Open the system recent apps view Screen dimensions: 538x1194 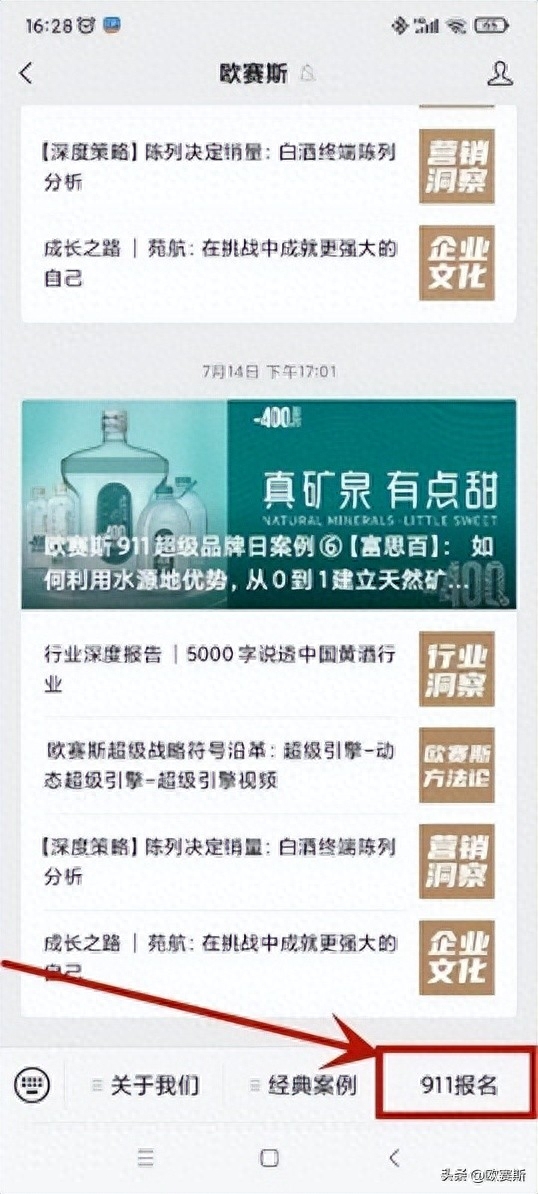pyautogui.click(x=147, y=1158)
